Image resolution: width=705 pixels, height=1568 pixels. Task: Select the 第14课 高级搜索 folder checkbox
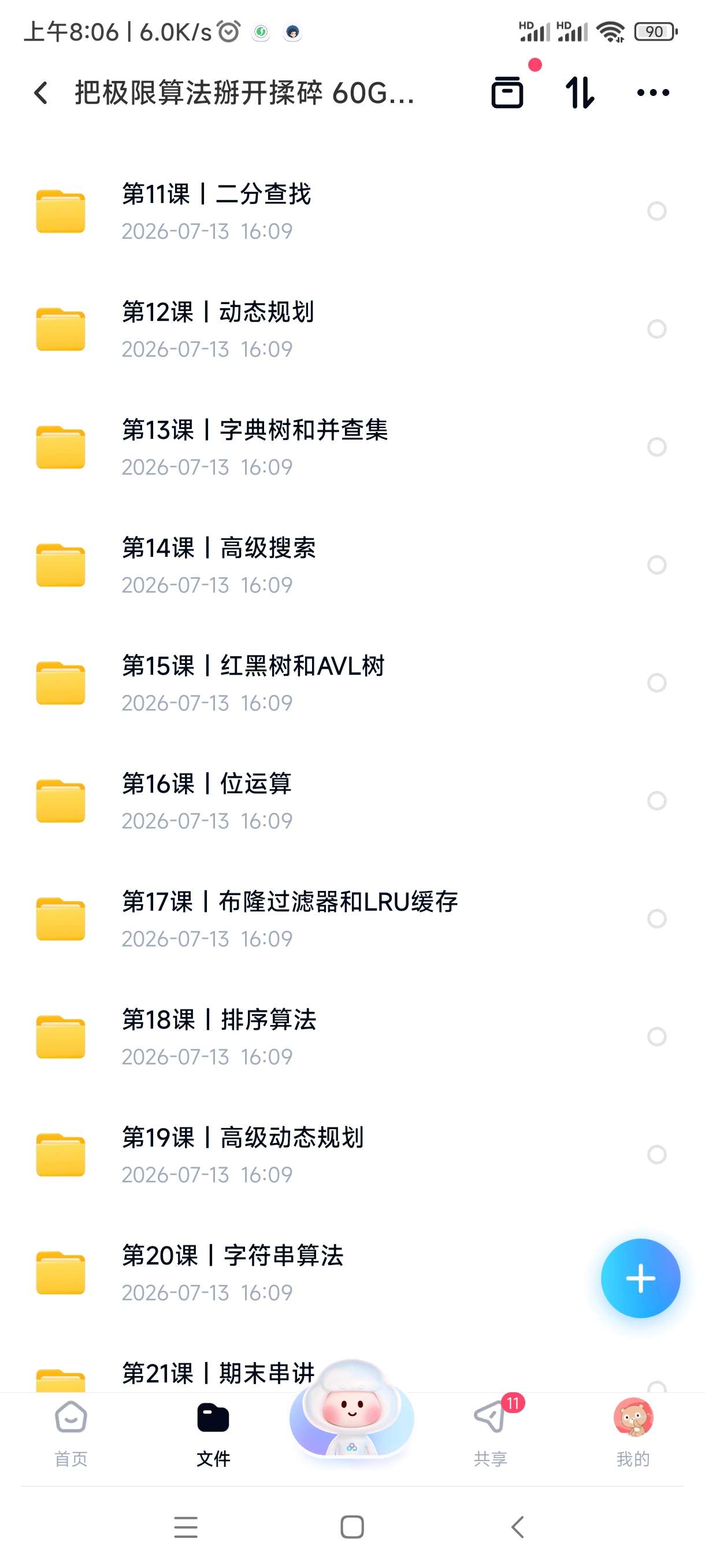point(656,565)
